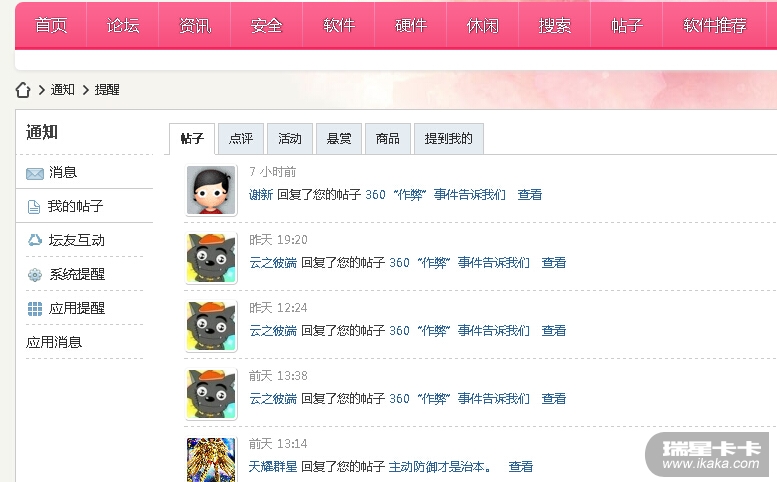
Task: Open 消息 in the sidebar
Action: click(x=63, y=173)
